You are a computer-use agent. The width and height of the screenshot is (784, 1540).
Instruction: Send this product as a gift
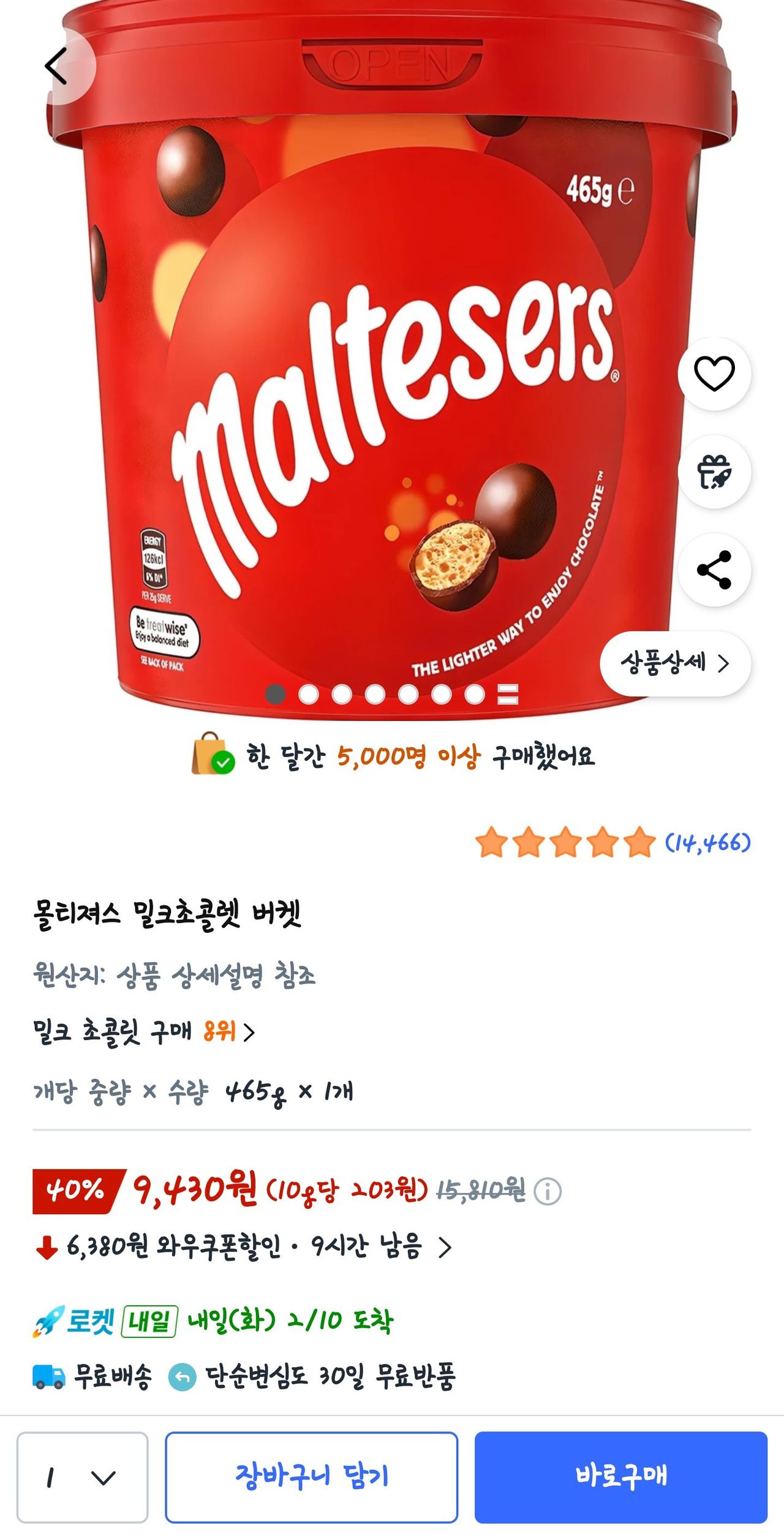pyautogui.click(x=714, y=472)
